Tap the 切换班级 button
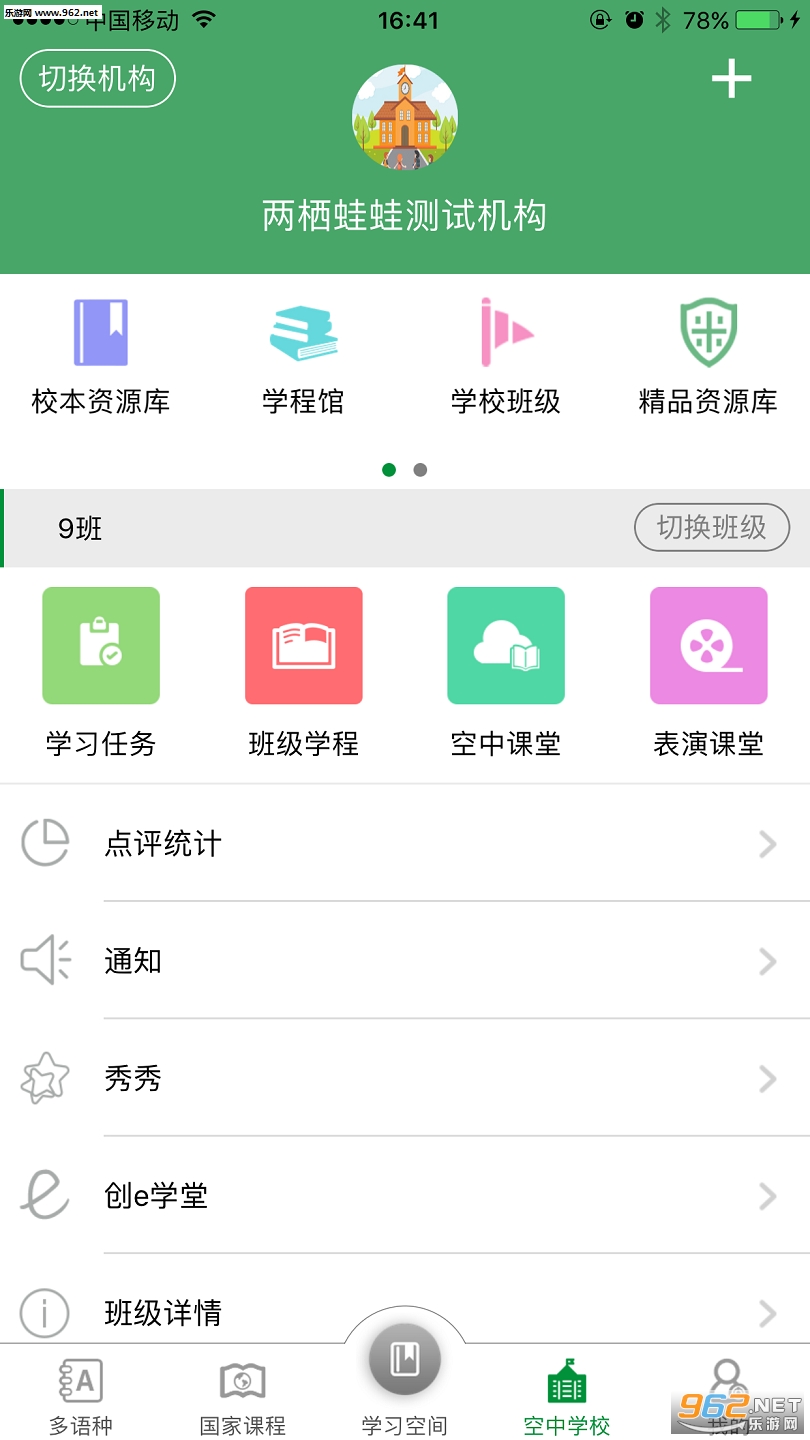Viewport: 810px width, 1440px height. coord(711,527)
